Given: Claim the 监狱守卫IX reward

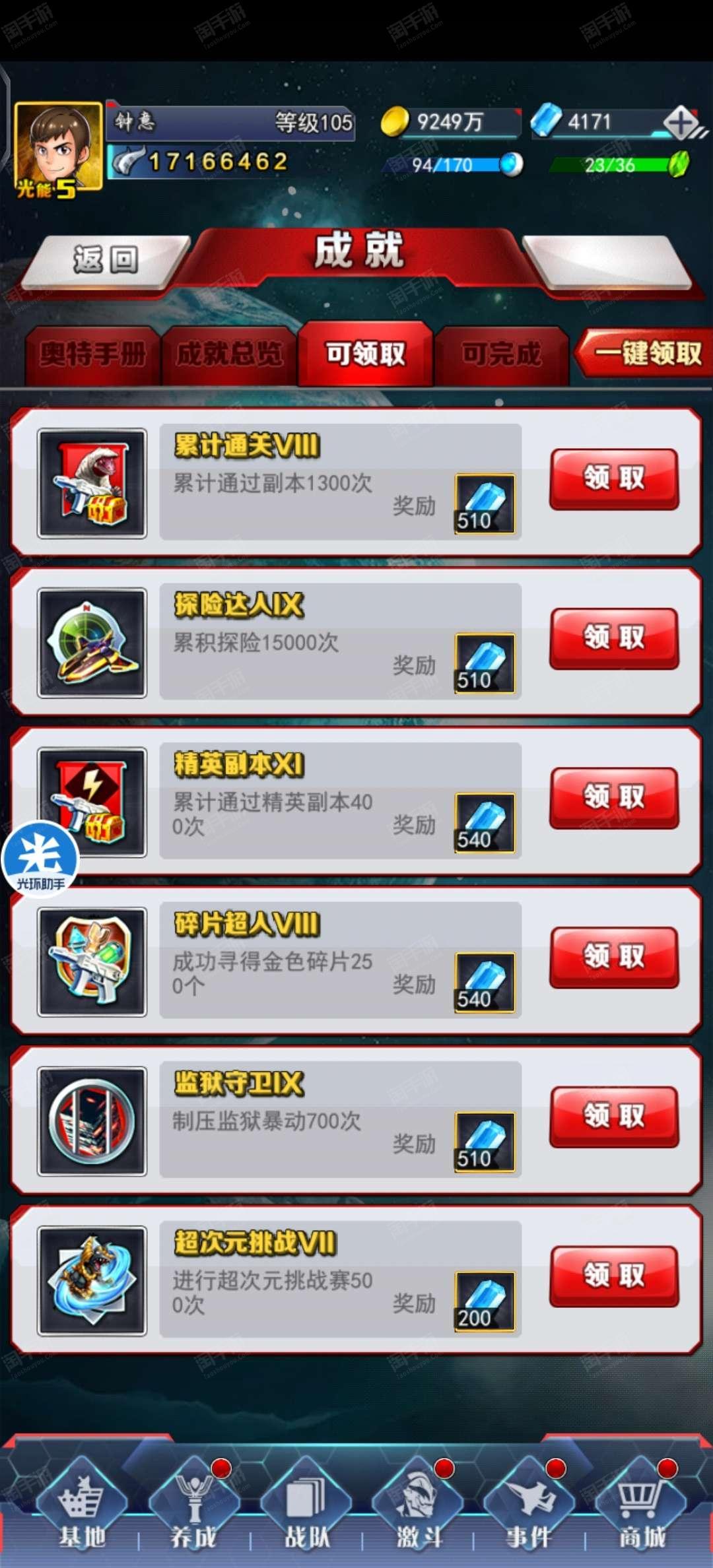Looking at the screenshot, I should 614,1117.
